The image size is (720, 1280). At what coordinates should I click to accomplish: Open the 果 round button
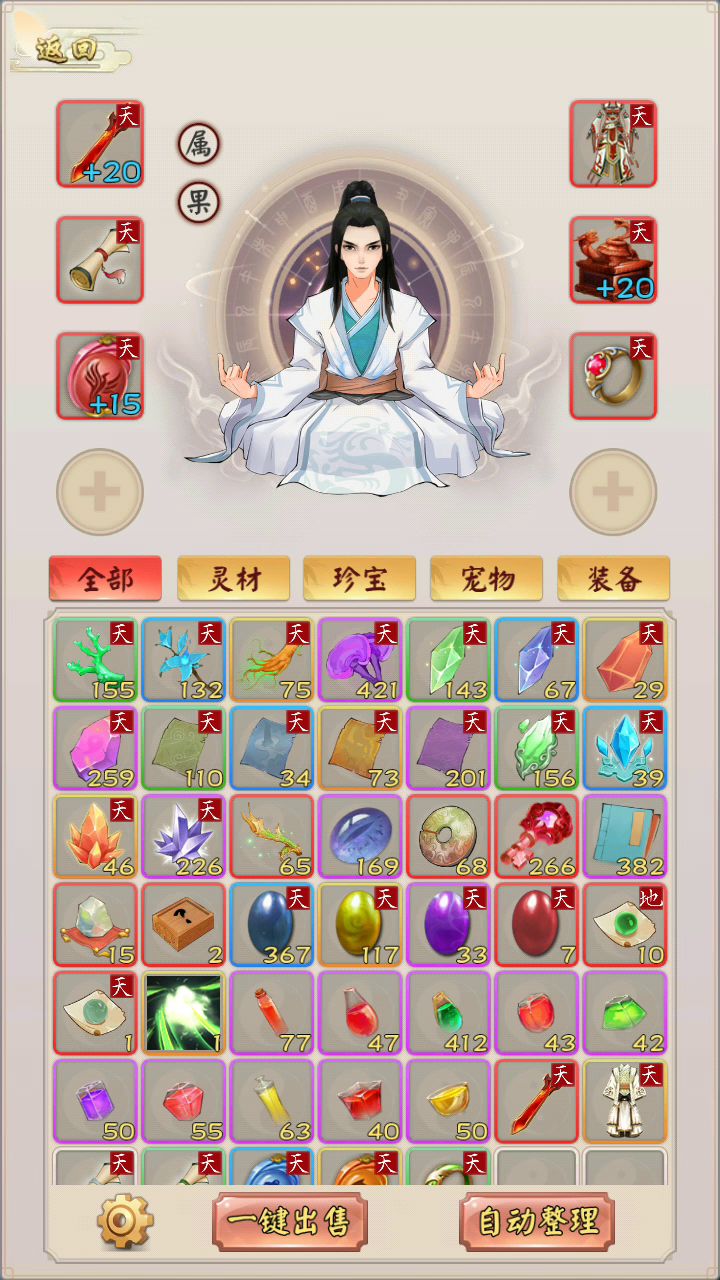click(199, 203)
